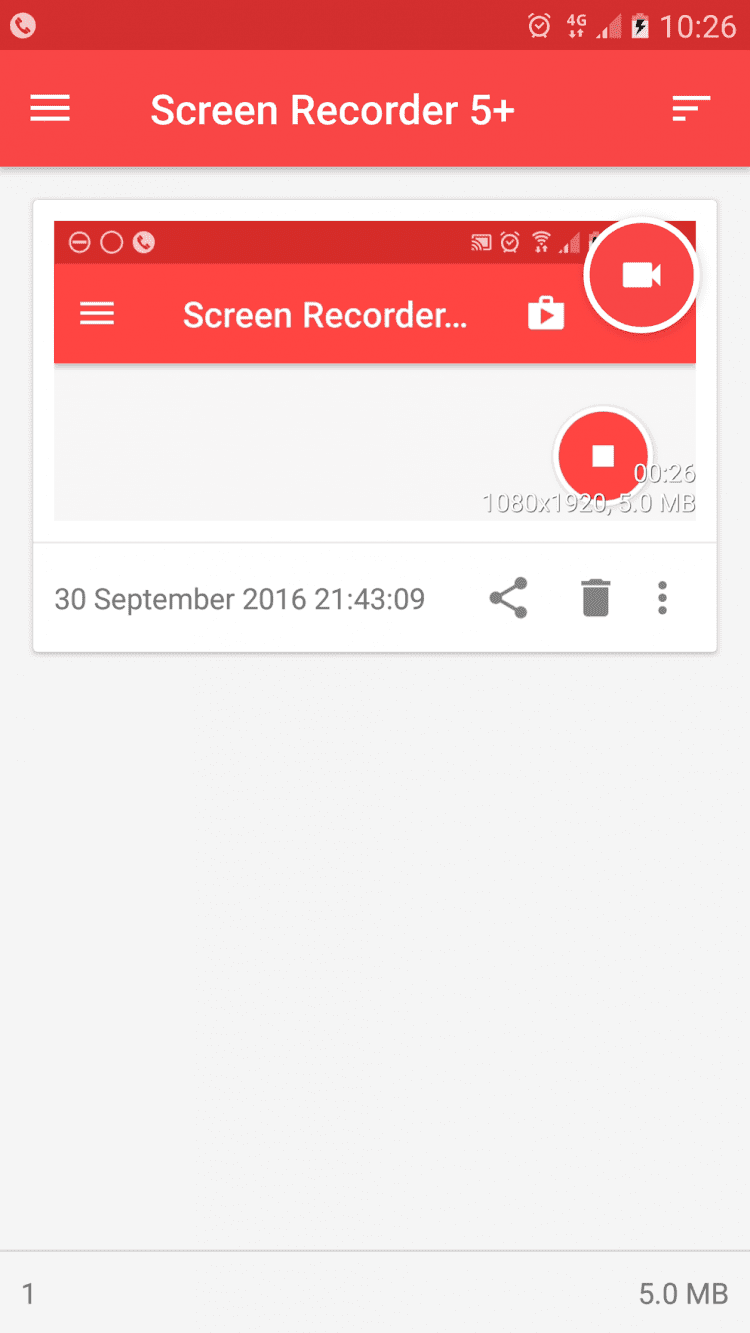Share the 30 September 2016 recording
750x1333 pixels.
pyautogui.click(x=508, y=598)
